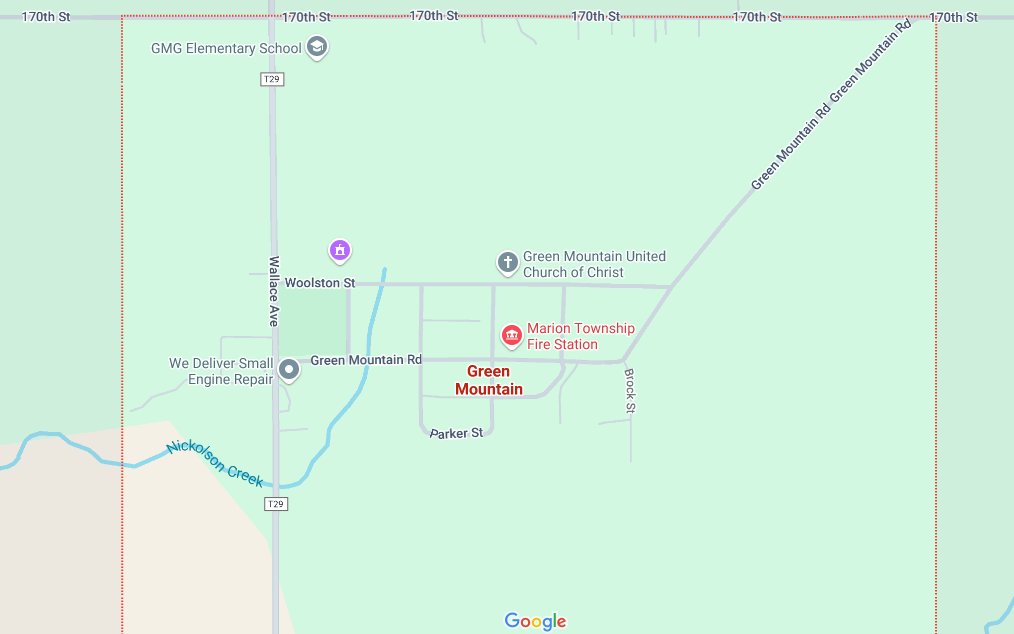Tap the purple civic building pin near Woolston St
1014x634 pixels.
pyautogui.click(x=340, y=250)
